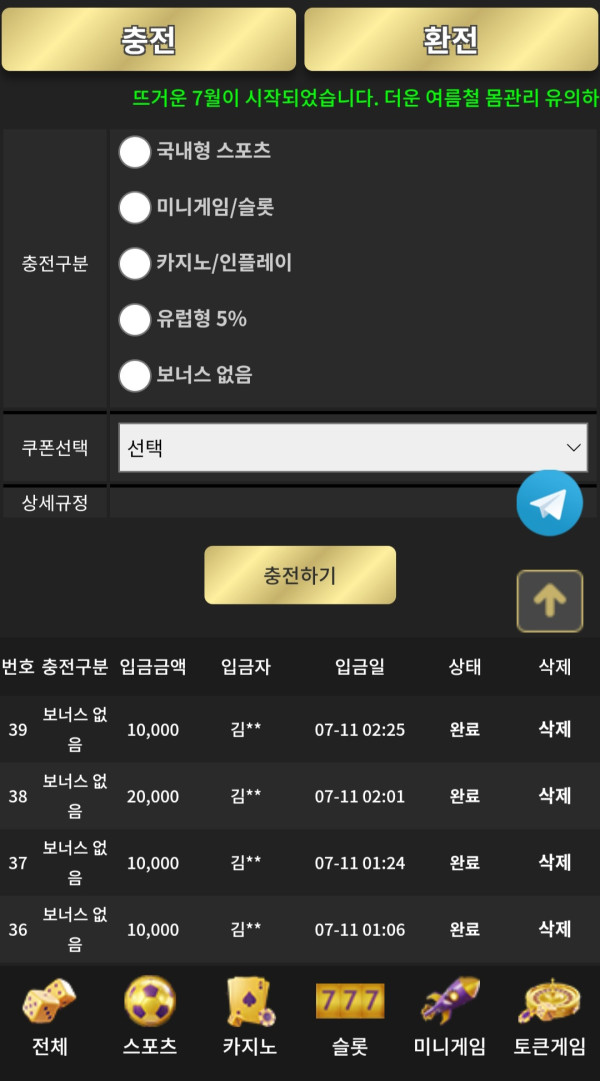Image resolution: width=600 pixels, height=1081 pixels.
Task: Switch to the 환전 tab
Action: point(450,40)
